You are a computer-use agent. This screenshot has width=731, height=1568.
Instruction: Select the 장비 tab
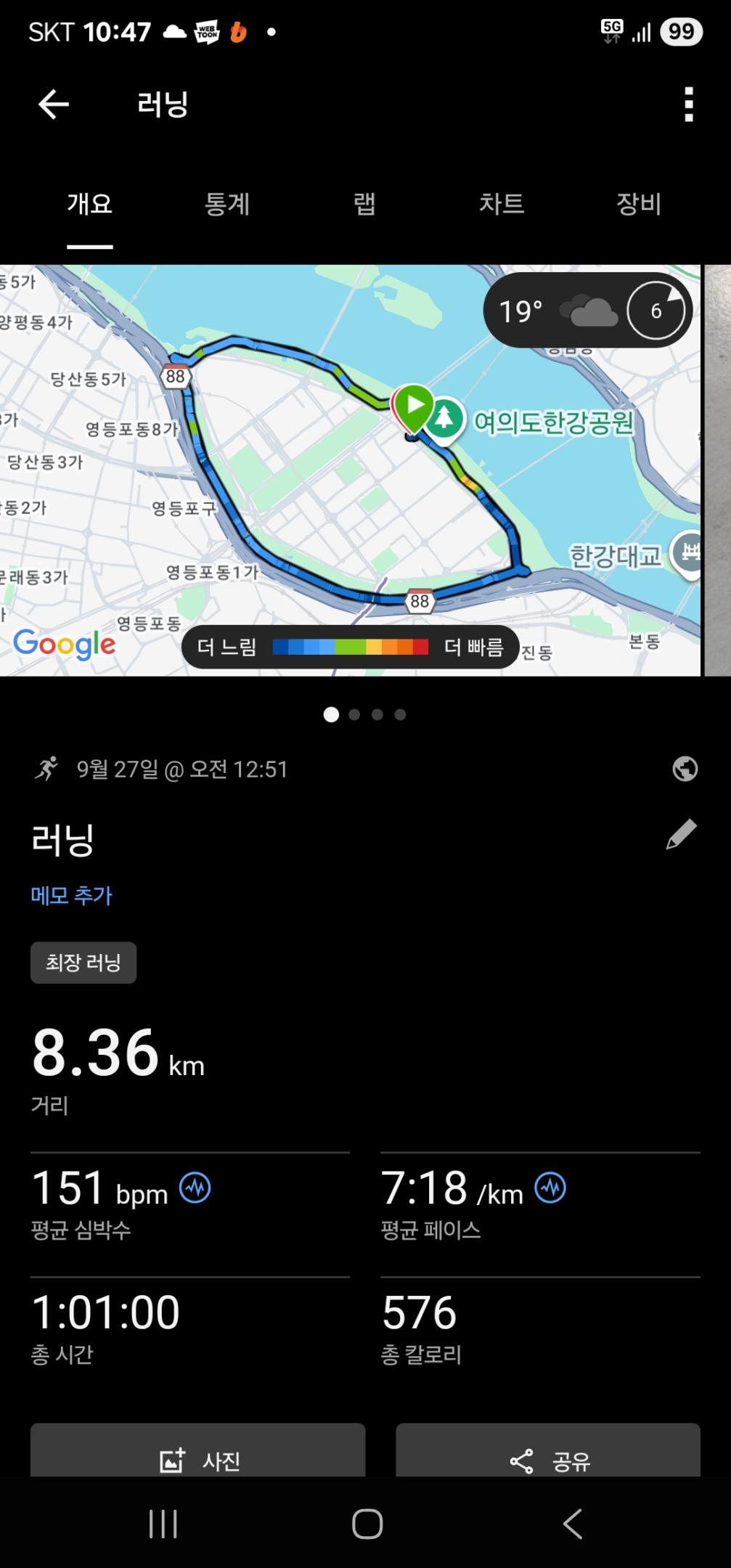tap(639, 204)
